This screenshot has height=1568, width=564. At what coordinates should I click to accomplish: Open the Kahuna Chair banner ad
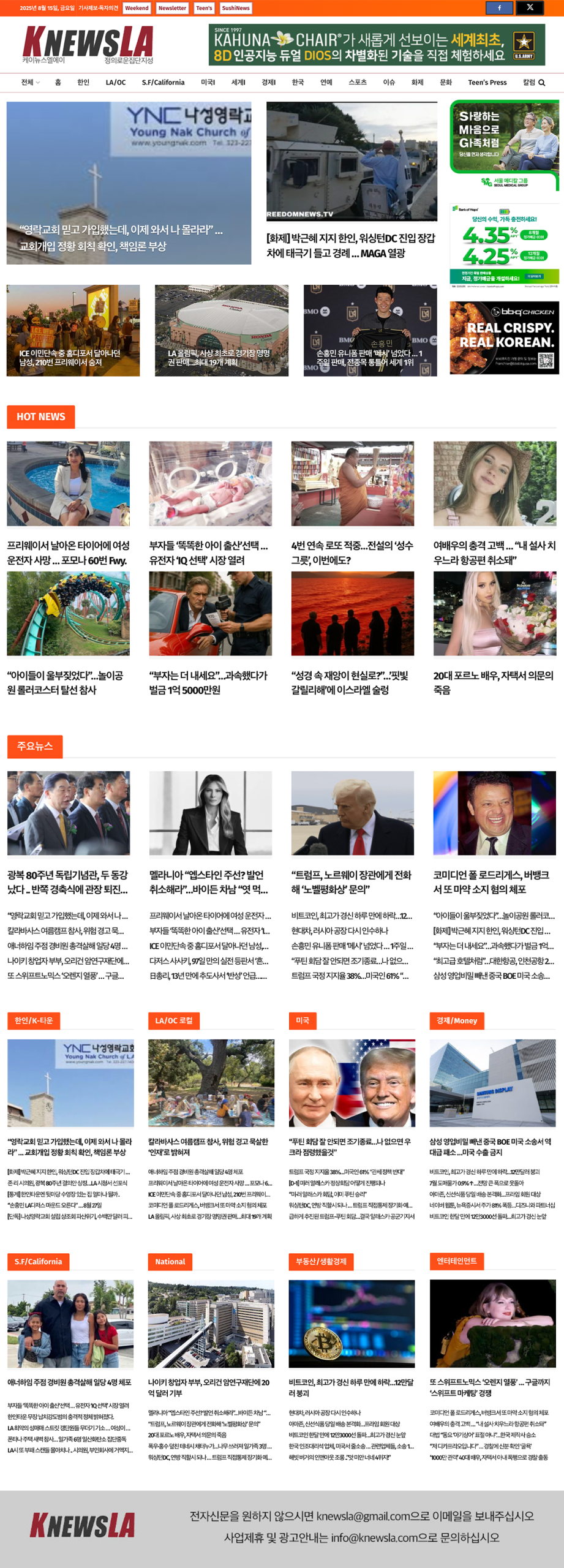[x=376, y=45]
